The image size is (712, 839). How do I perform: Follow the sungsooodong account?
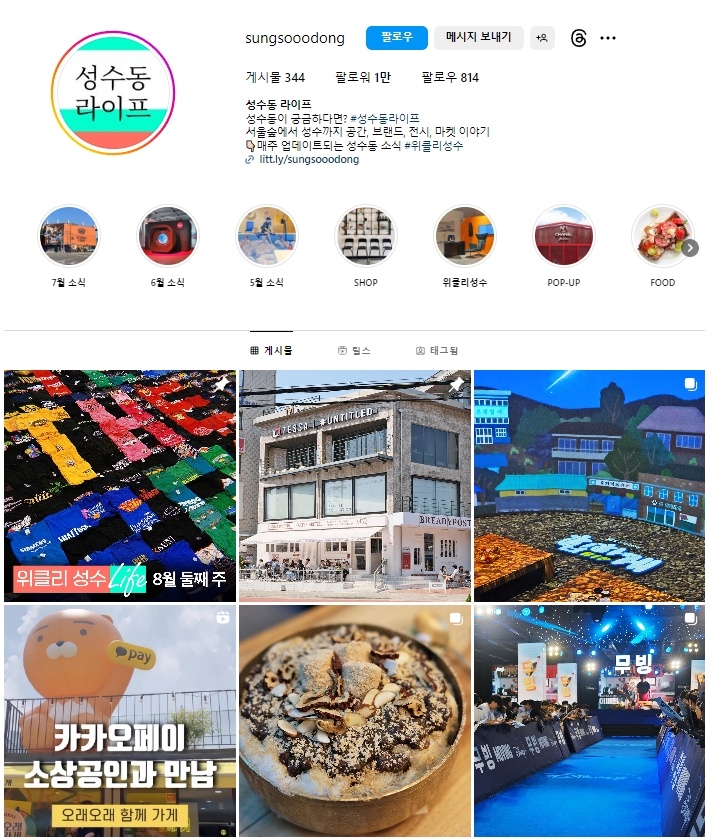point(396,38)
